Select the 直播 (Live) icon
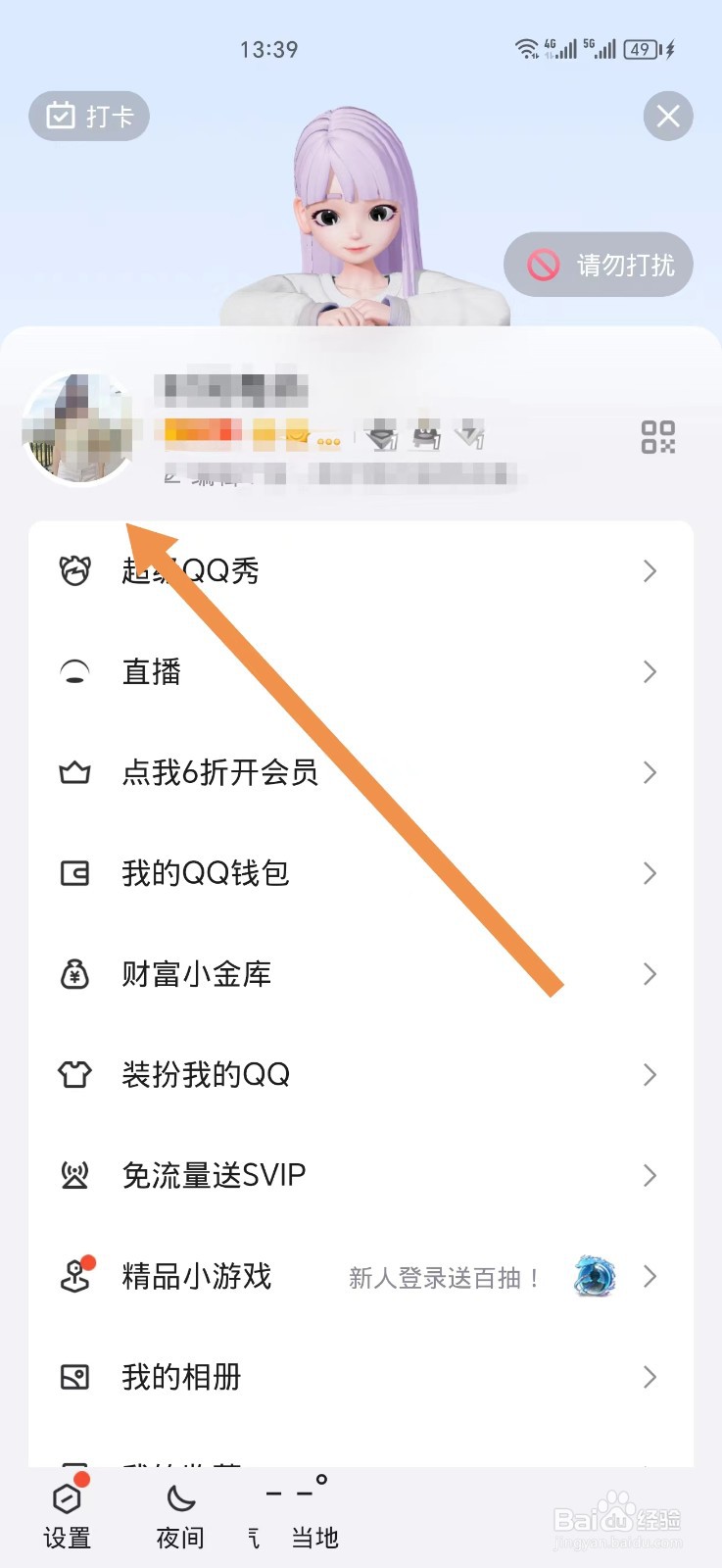Screen dimensions: 722x1568 [74, 671]
